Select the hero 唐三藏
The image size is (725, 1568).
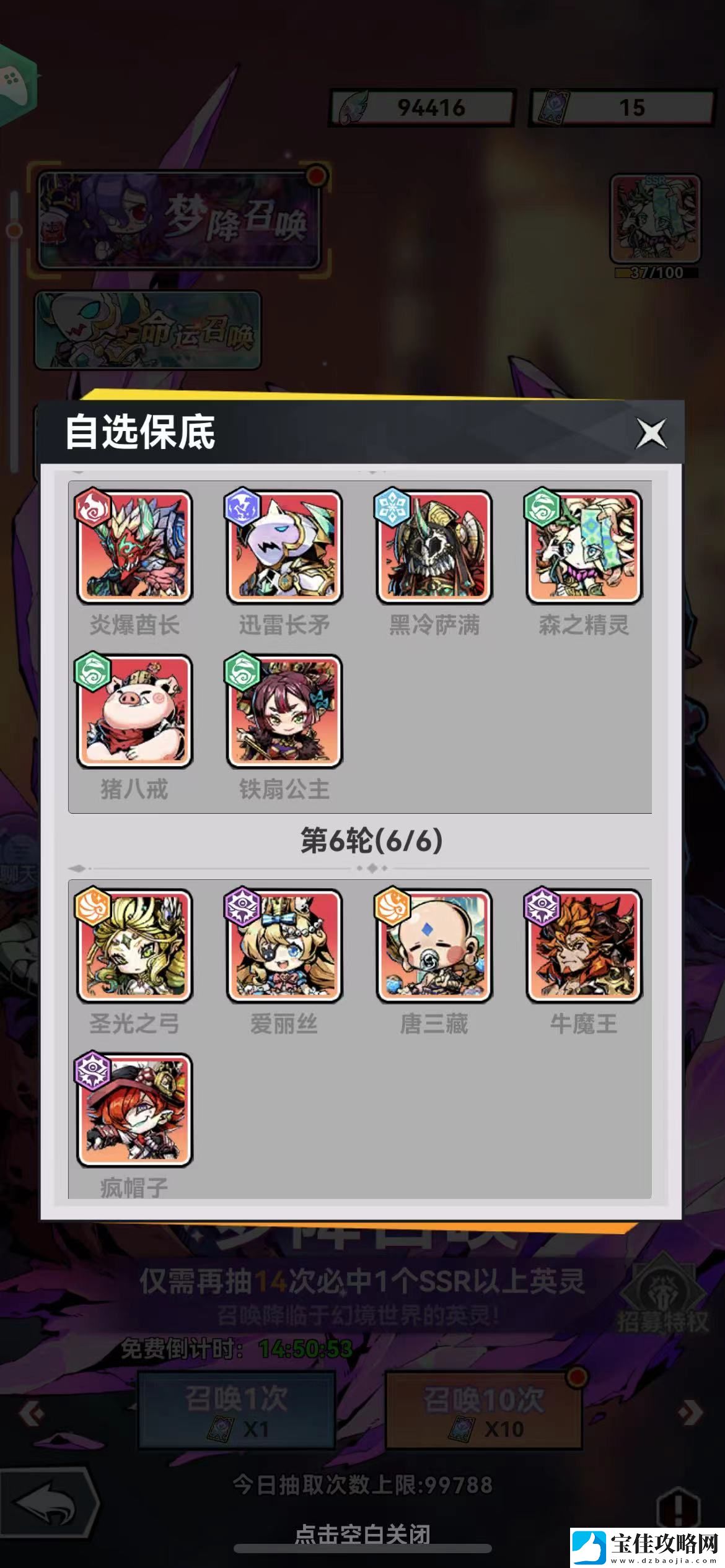point(434,946)
